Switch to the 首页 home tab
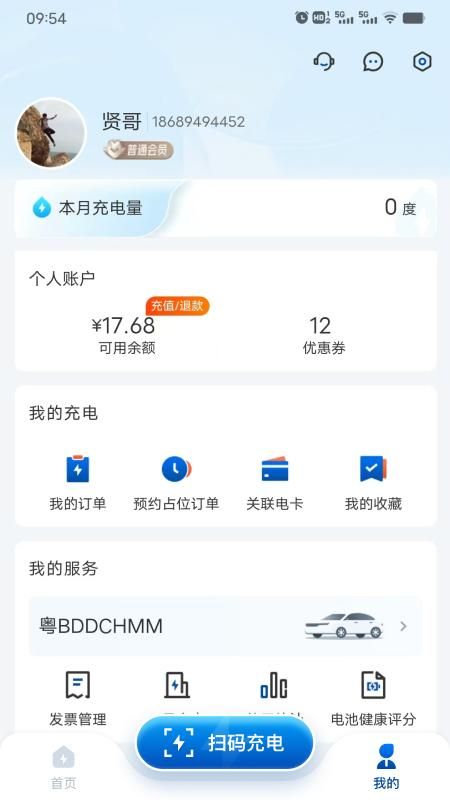The height and width of the screenshot is (800, 450). tap(63, 768)
